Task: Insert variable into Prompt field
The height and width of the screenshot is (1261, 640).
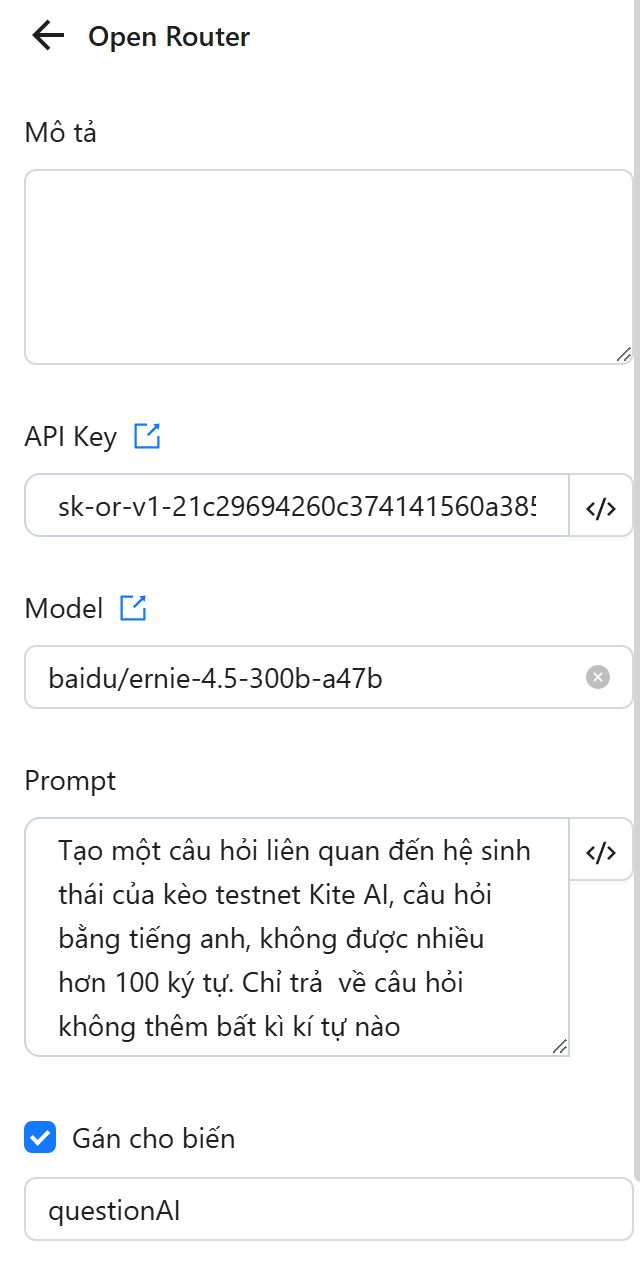Action: [600, 851]
